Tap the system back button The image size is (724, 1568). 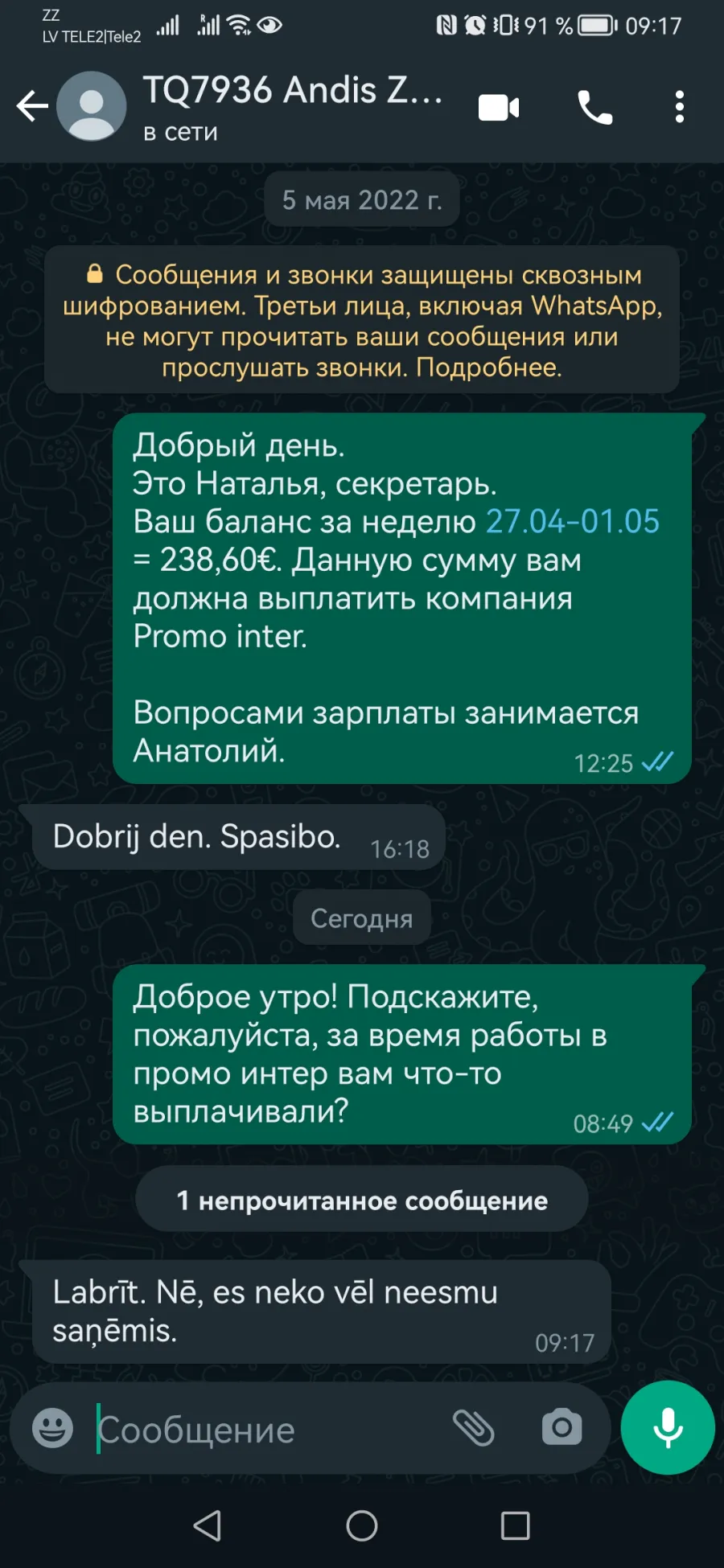point(208,1525)
